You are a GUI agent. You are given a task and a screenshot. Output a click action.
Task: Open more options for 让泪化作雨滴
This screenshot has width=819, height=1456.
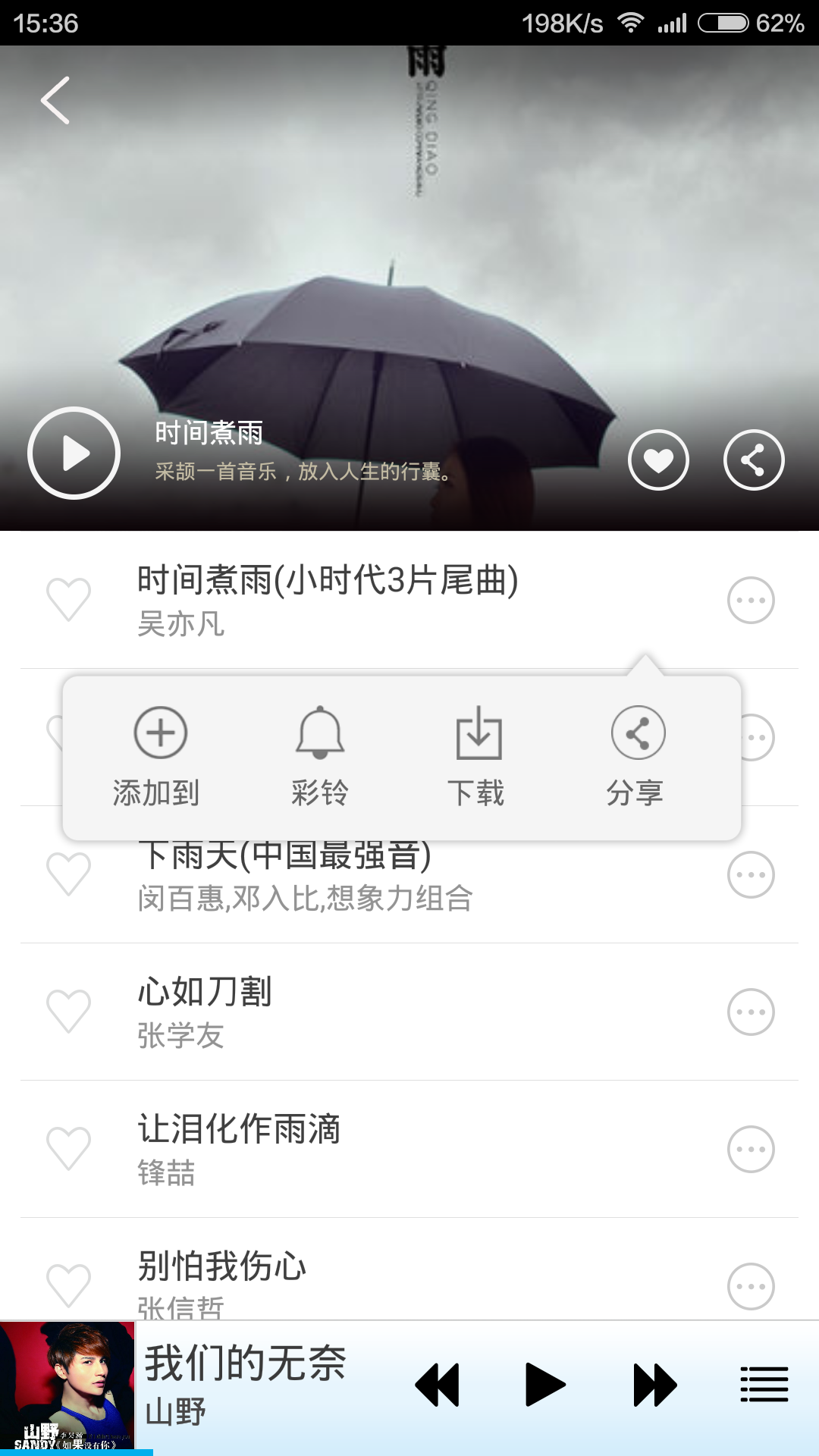click(751, 1150)
